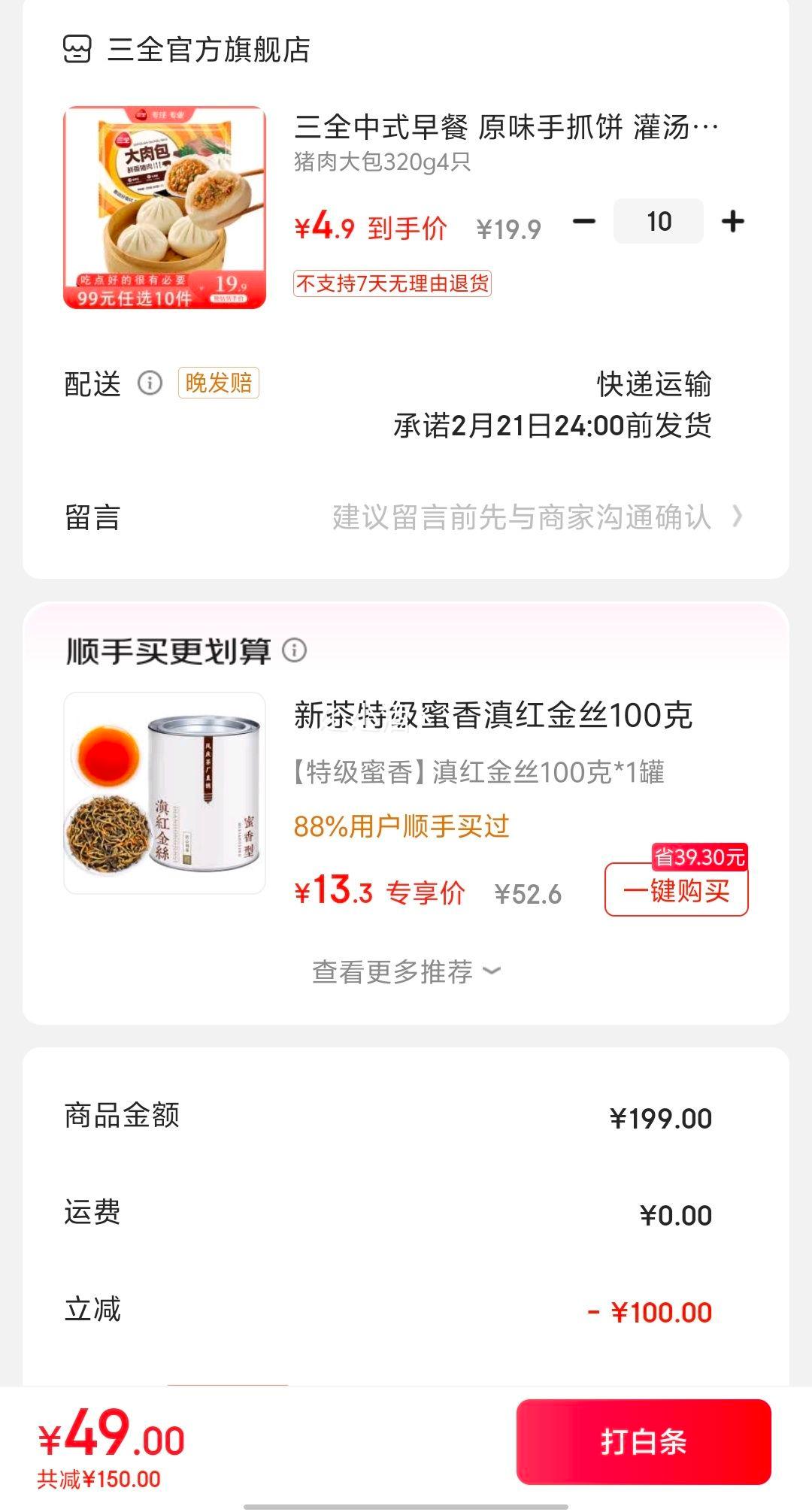Edit the quantity field showing 10

coord(658,220)
